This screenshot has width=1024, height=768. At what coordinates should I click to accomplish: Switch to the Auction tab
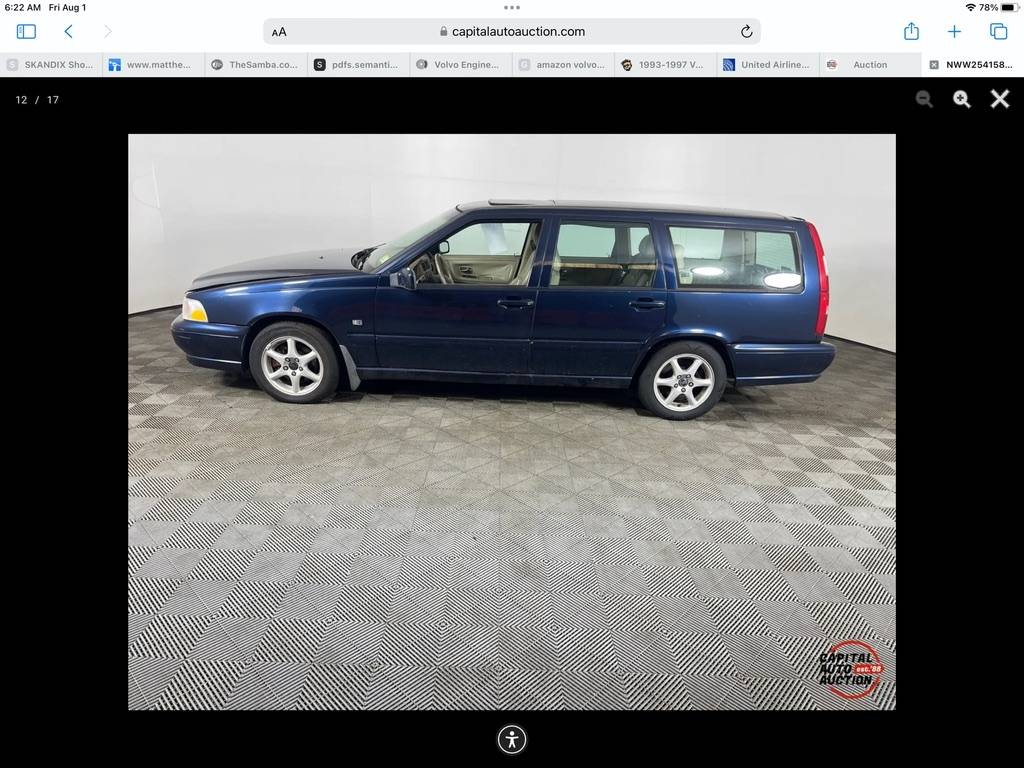[868, 65]
